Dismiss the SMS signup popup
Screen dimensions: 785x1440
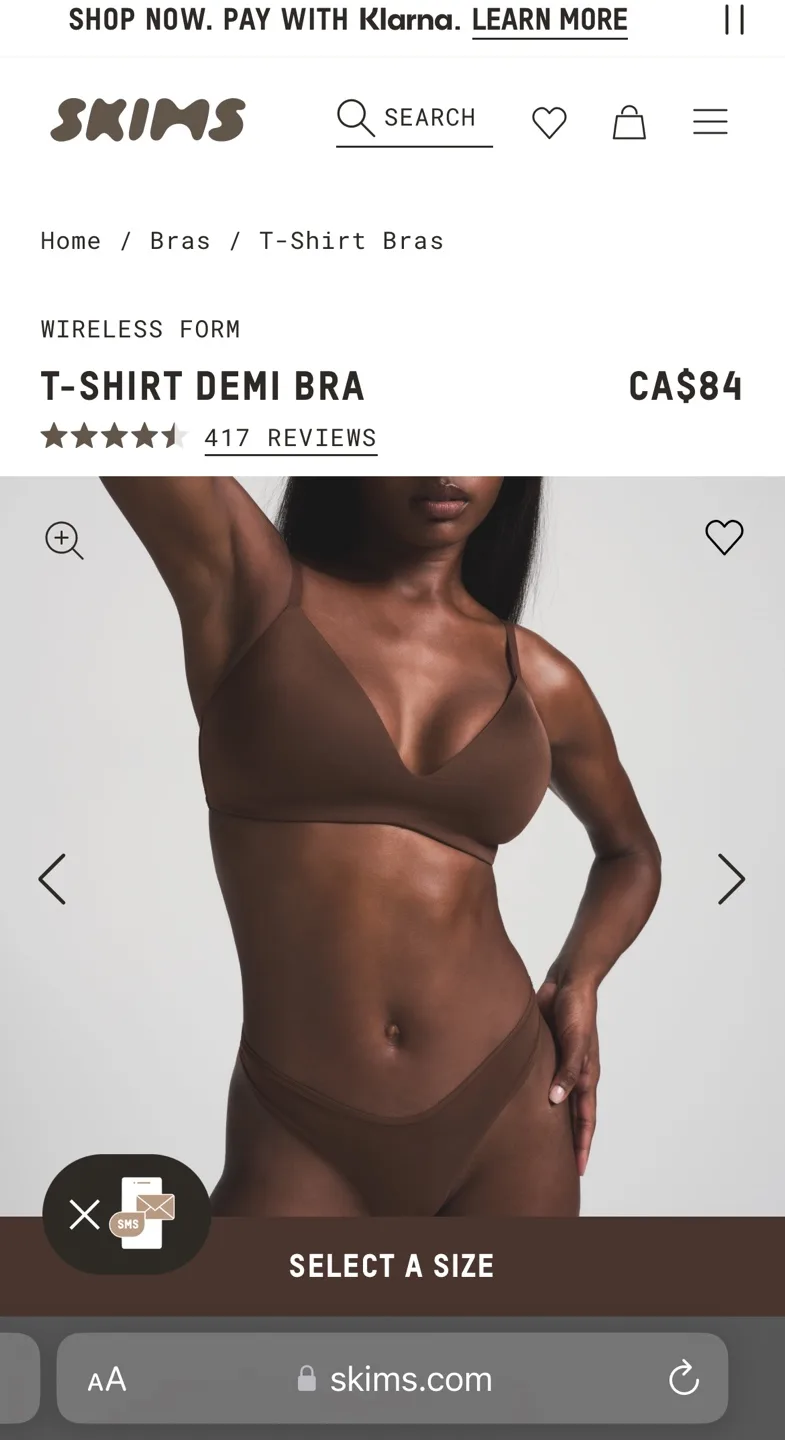coord(84,1214)
